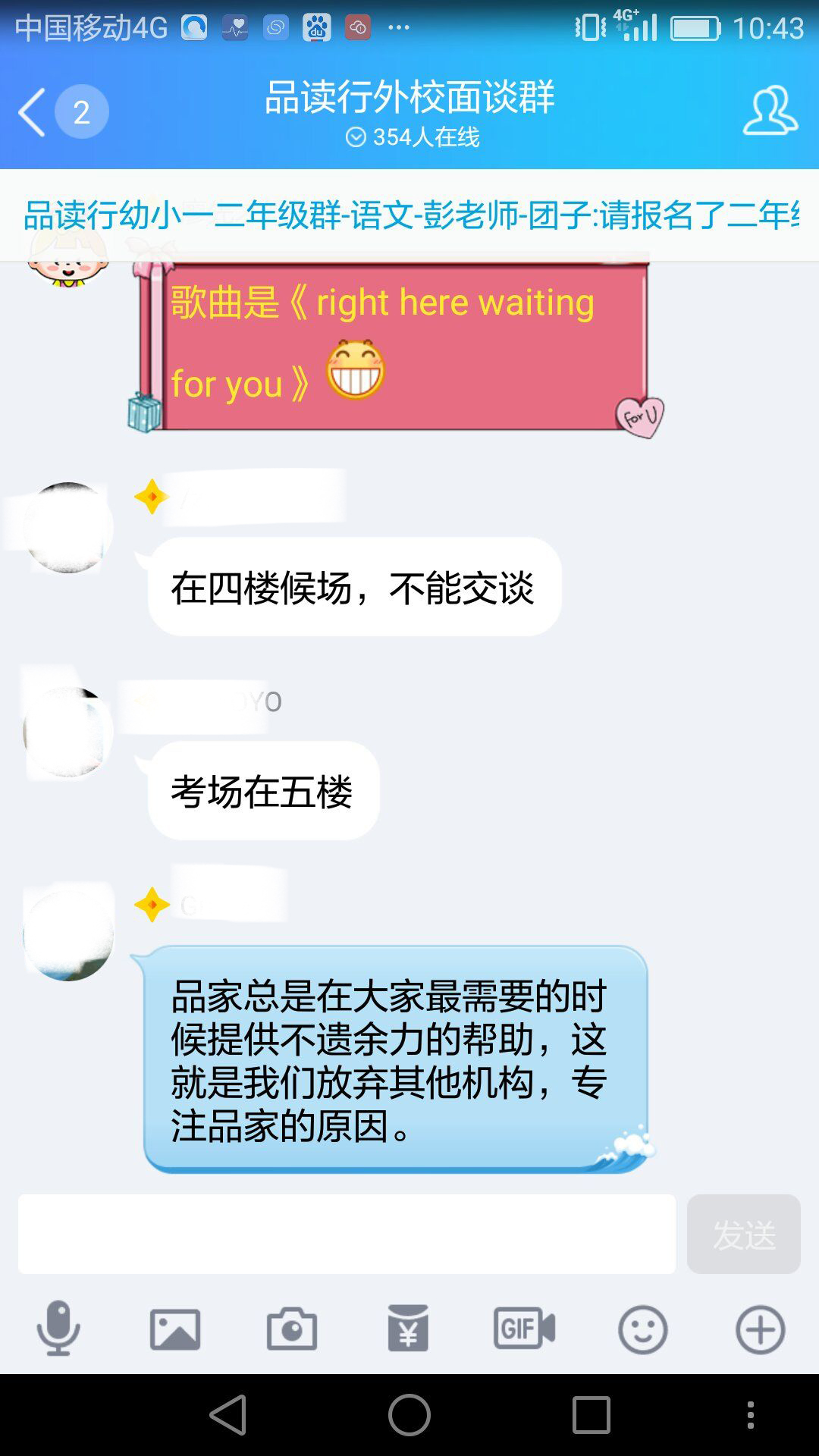View avatar of 在四楼候场 message sender
Image resolution: width=819 pixels, height=1456 pixels.
click(x=68, y=528)
